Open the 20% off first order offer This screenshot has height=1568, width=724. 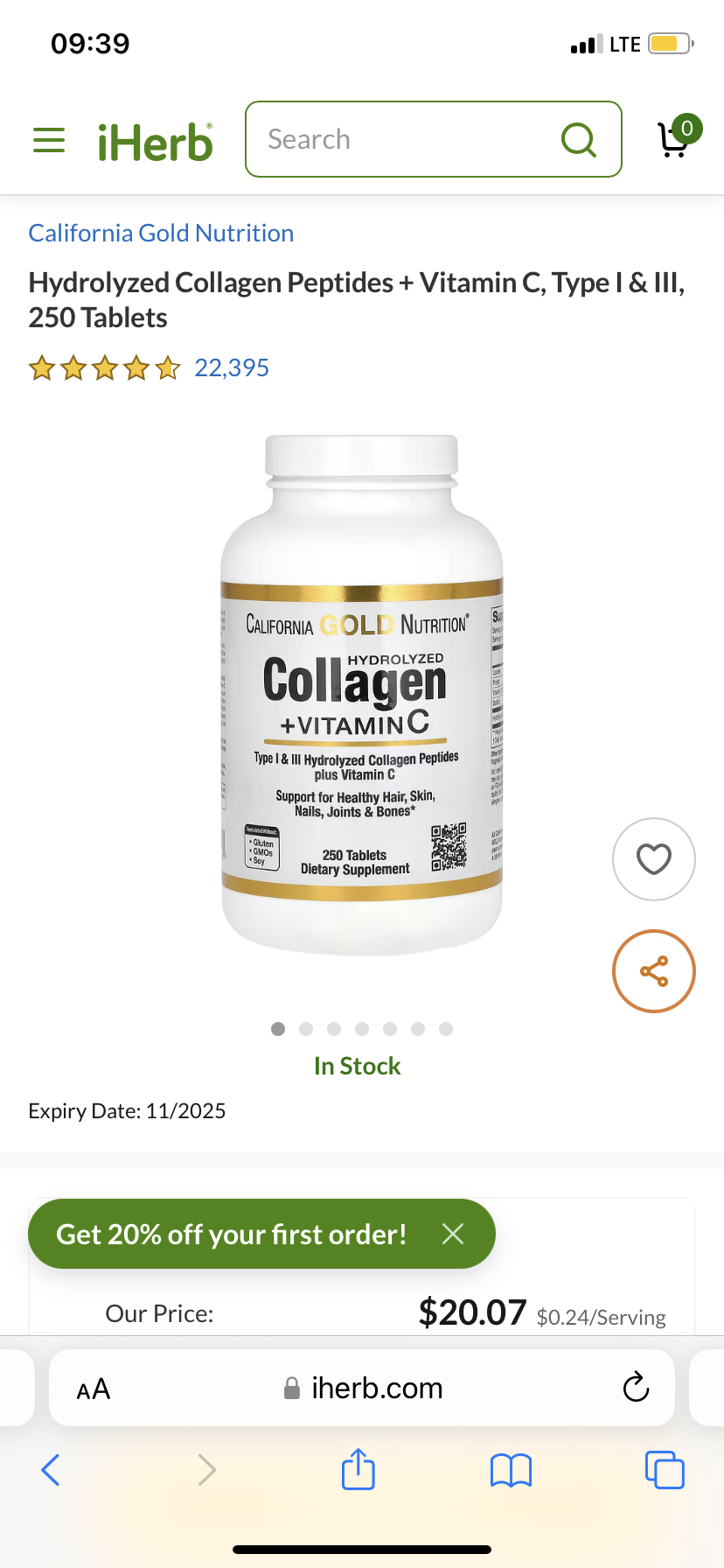point(232,1234)
